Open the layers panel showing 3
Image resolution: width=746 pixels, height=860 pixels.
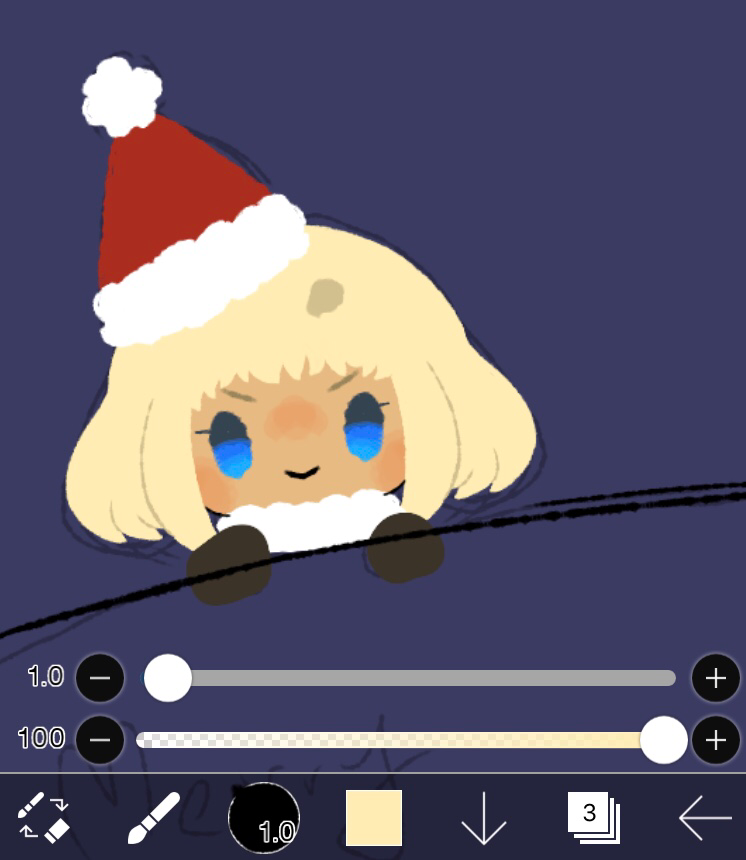point(594,817)
